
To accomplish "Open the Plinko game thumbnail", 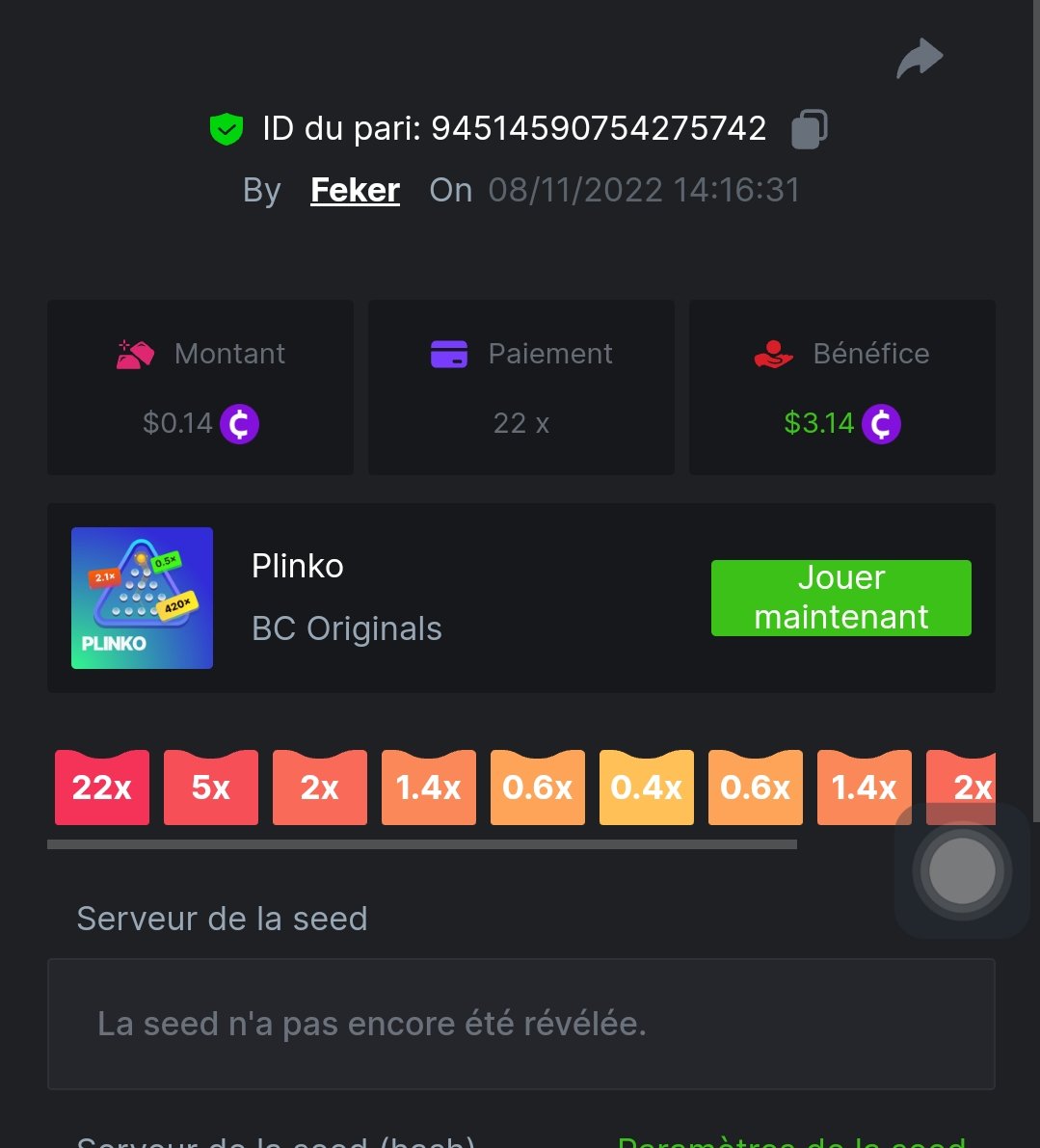I will click(142, 598).
